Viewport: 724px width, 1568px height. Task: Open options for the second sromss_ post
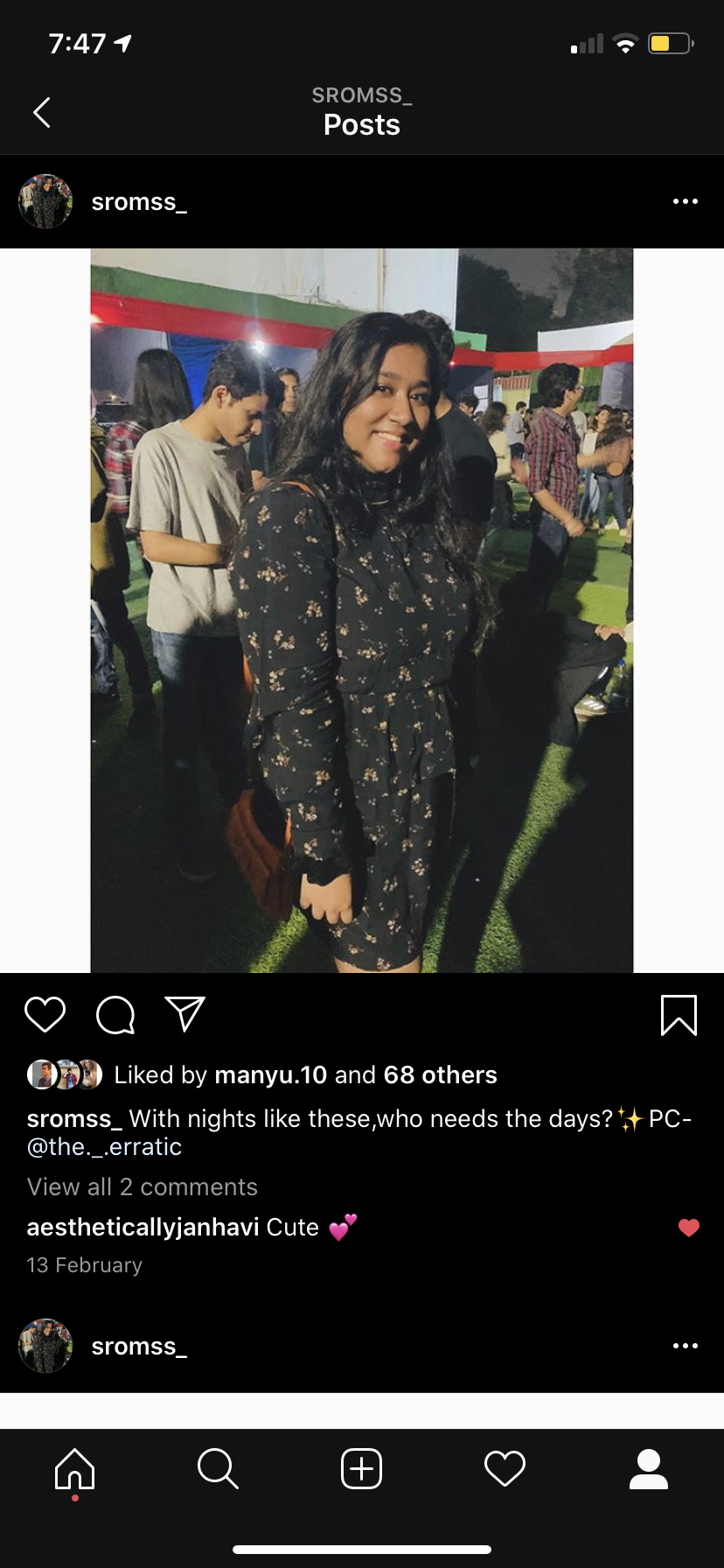(x=685, y=1346)
